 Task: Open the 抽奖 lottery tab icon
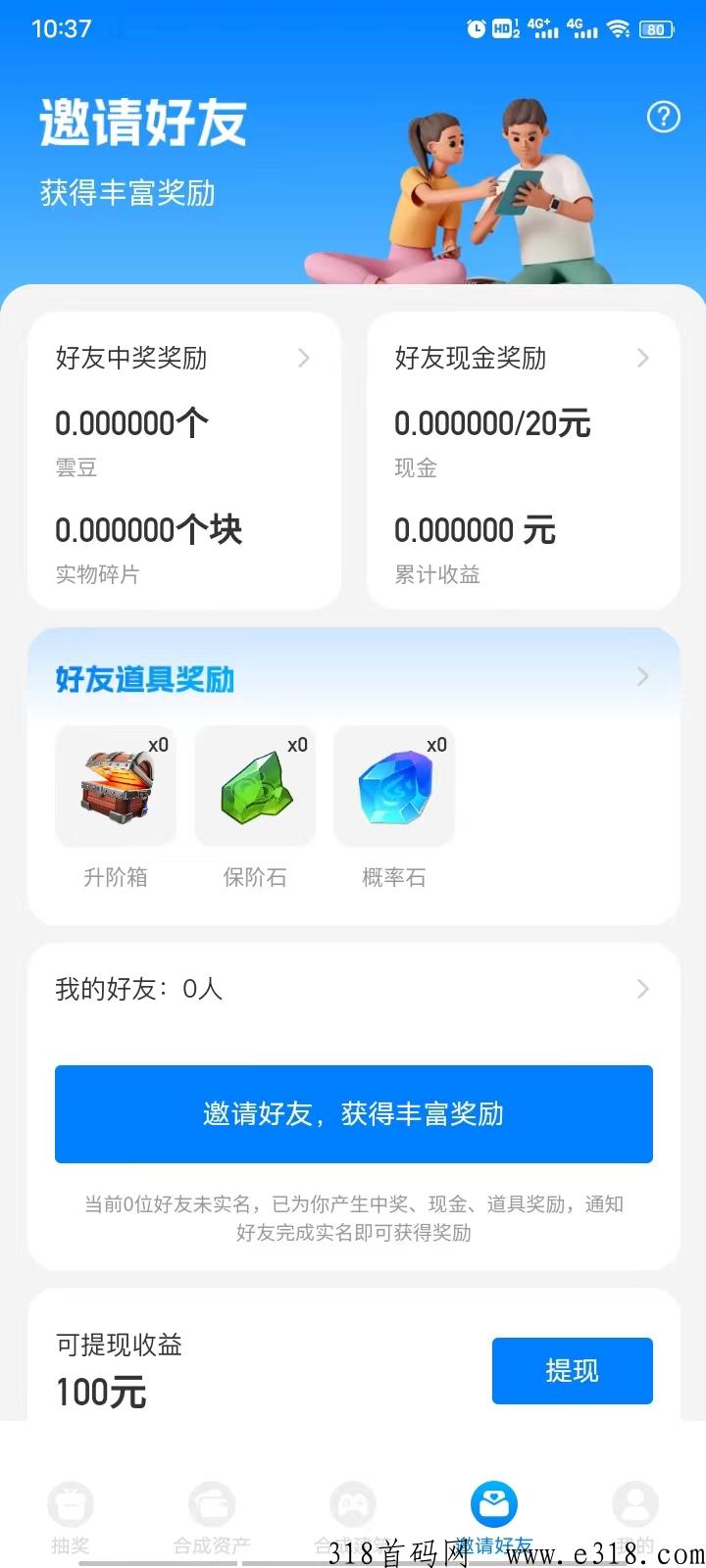click(x=70, y=1504)
